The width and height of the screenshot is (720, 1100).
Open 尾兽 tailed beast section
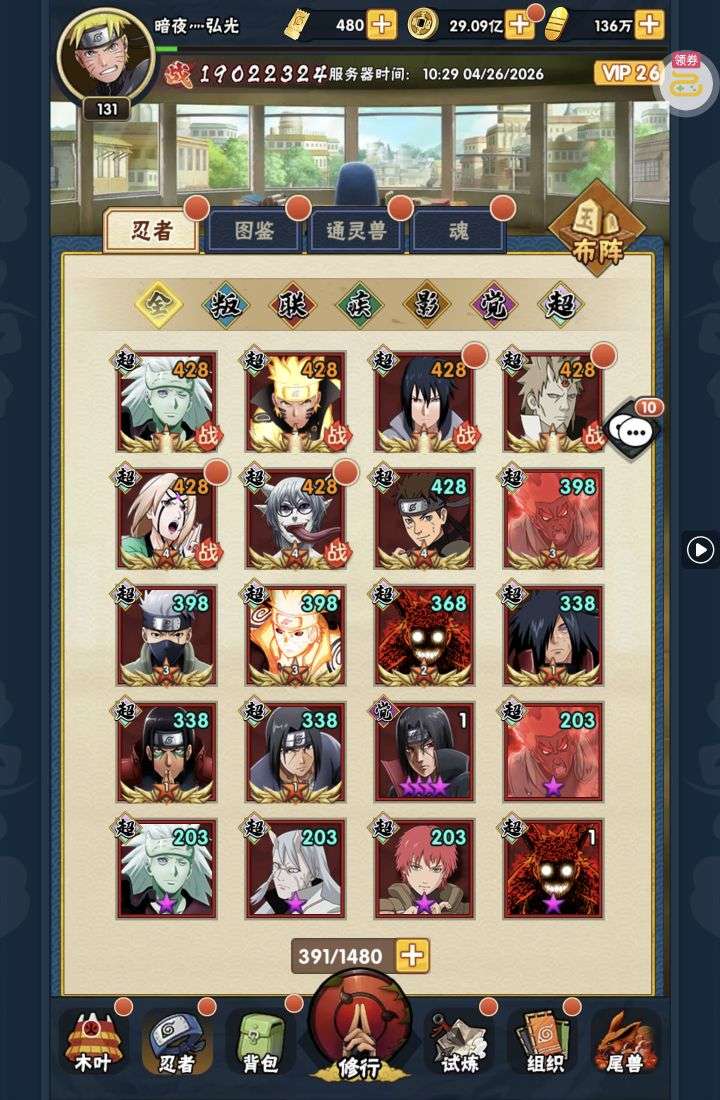[625, 1042]
